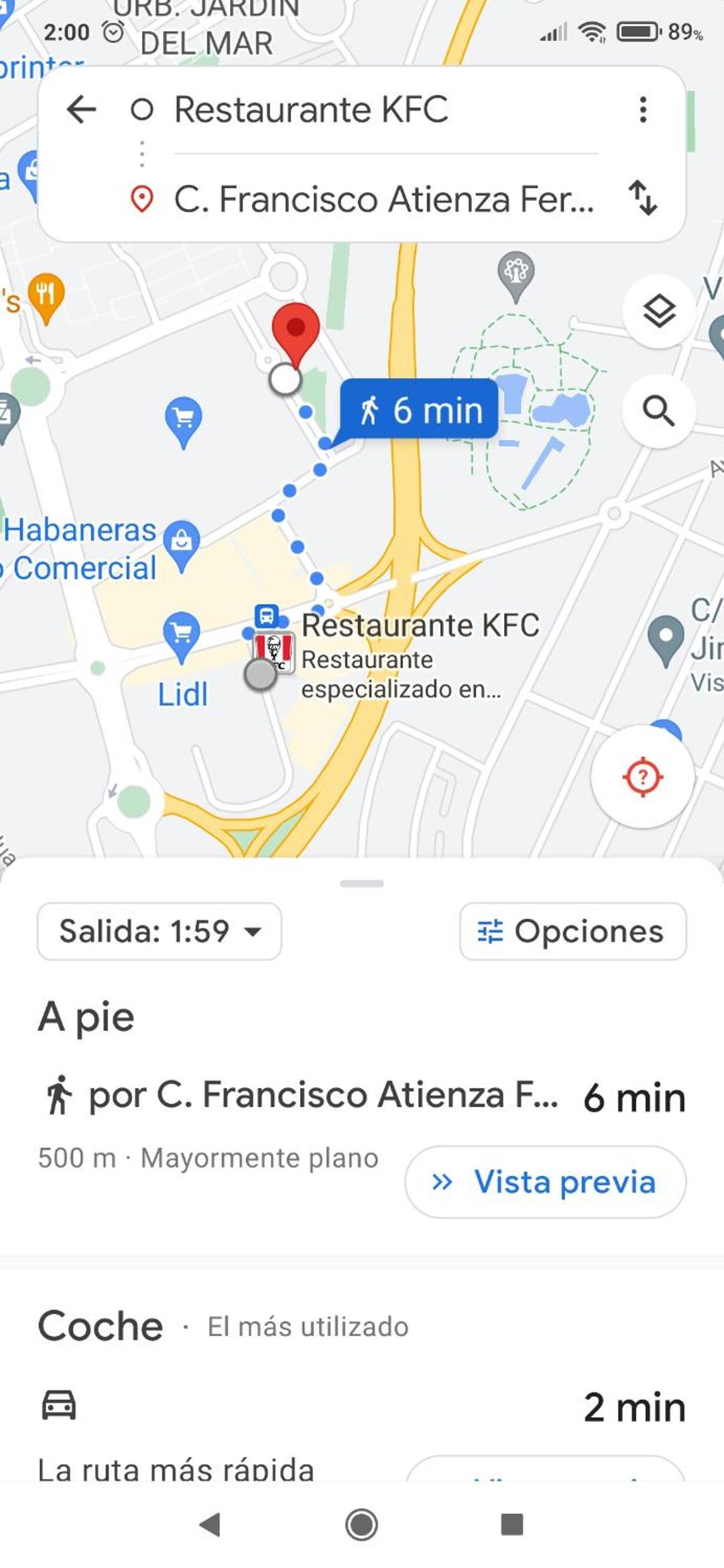Edit the Restaurante KFC origin field
The image size is (724, 1568).
[385, 109]
